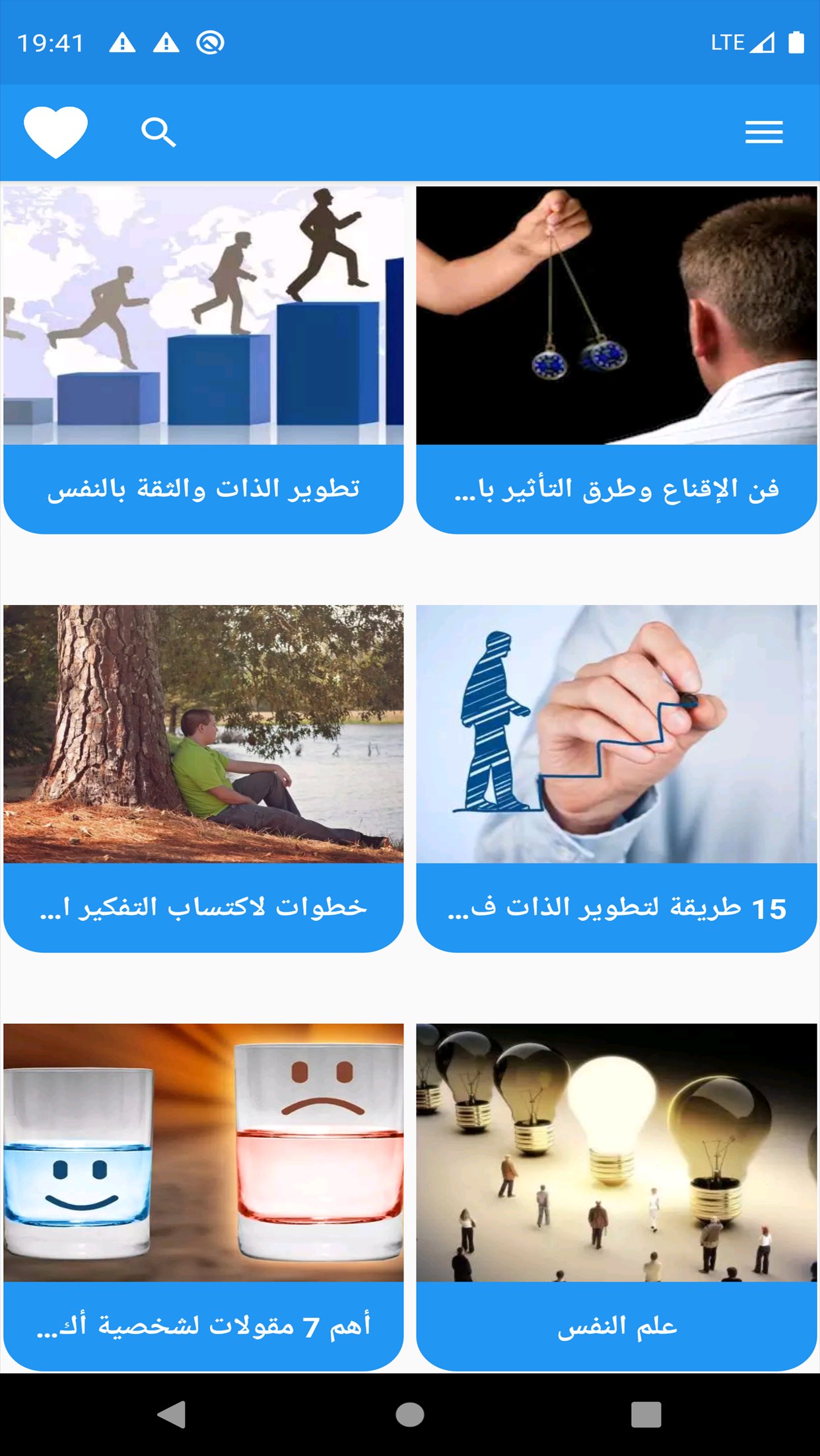Open the hamburger menu
This screenshot has width=820, height=1456.
(x=764, y=132)
